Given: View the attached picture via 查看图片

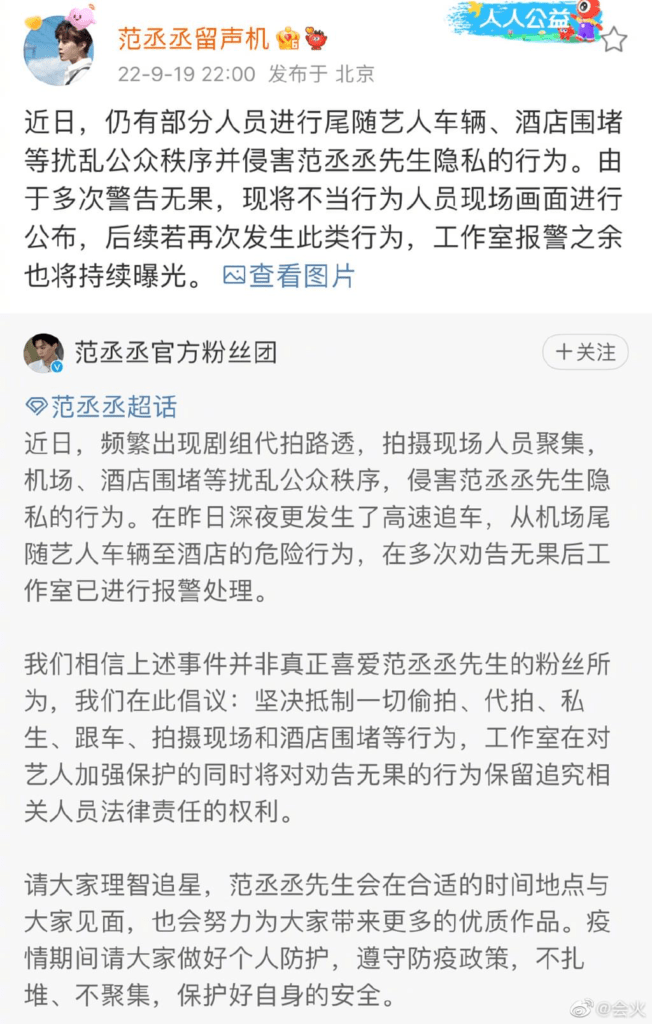Looking at the screenshot, I should [289, 276].
